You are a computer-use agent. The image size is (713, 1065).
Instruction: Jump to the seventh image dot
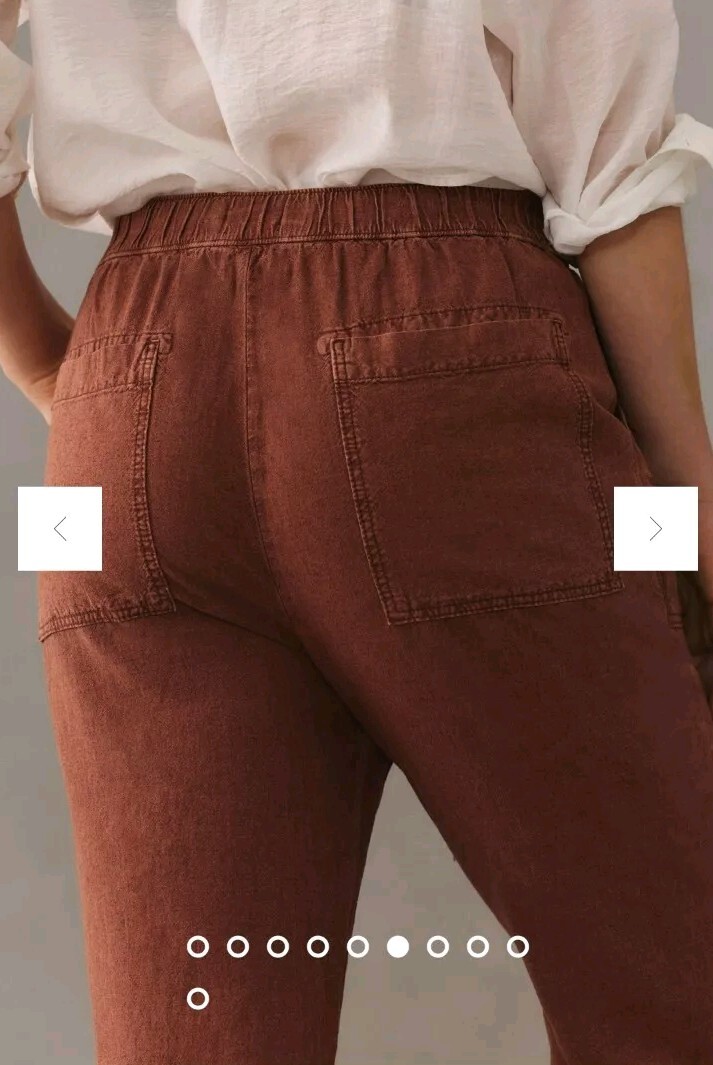tap(438, 947)
